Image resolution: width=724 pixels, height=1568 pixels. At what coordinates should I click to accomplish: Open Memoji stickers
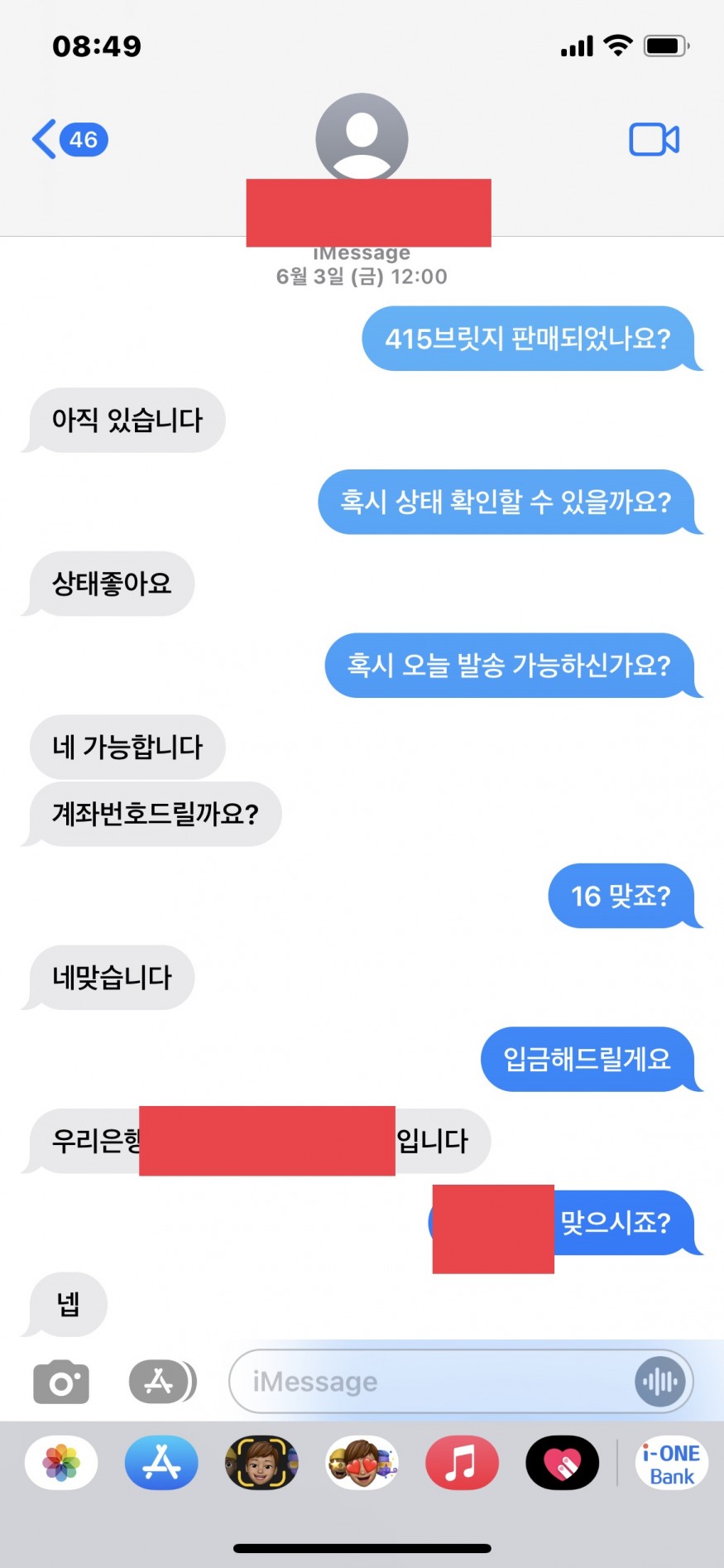pyautogui.click(x=362, y=1463)
